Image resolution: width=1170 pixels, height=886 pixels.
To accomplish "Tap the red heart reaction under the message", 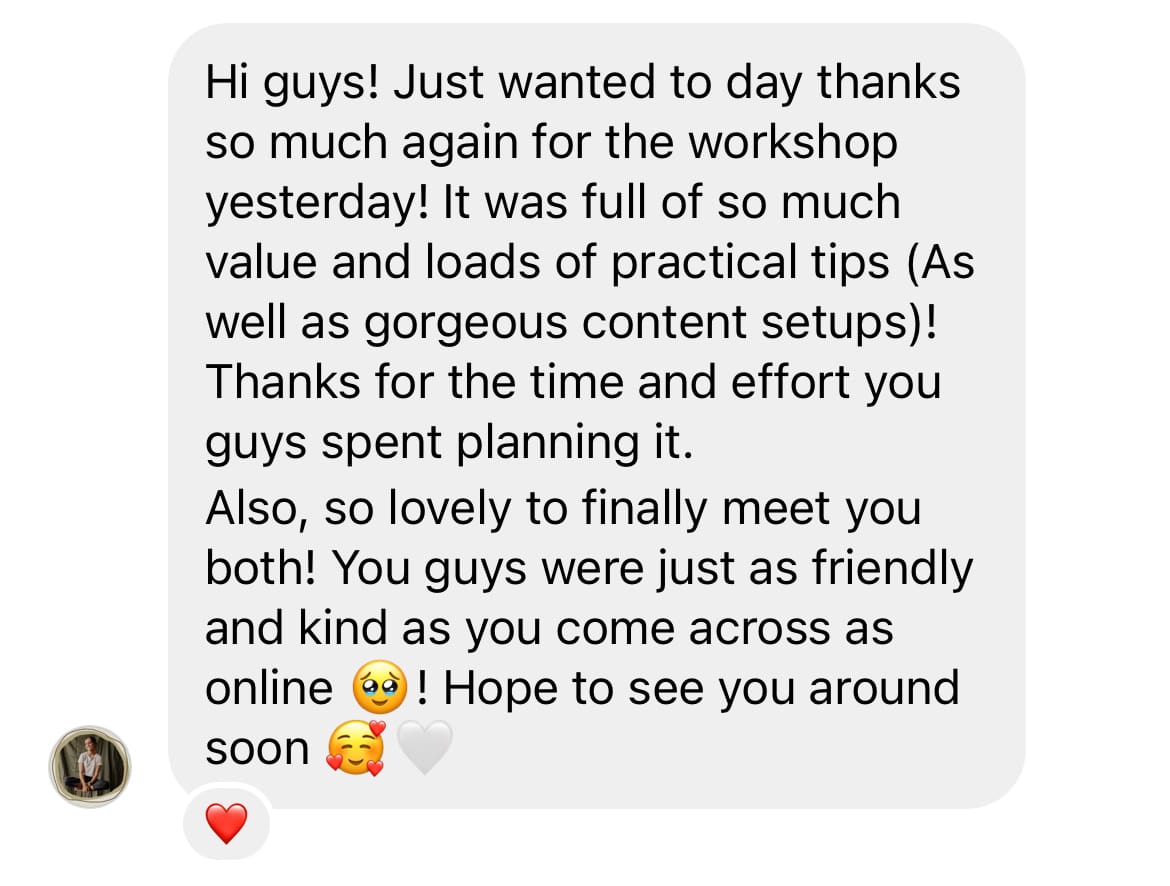I will [x=226, y=825].
